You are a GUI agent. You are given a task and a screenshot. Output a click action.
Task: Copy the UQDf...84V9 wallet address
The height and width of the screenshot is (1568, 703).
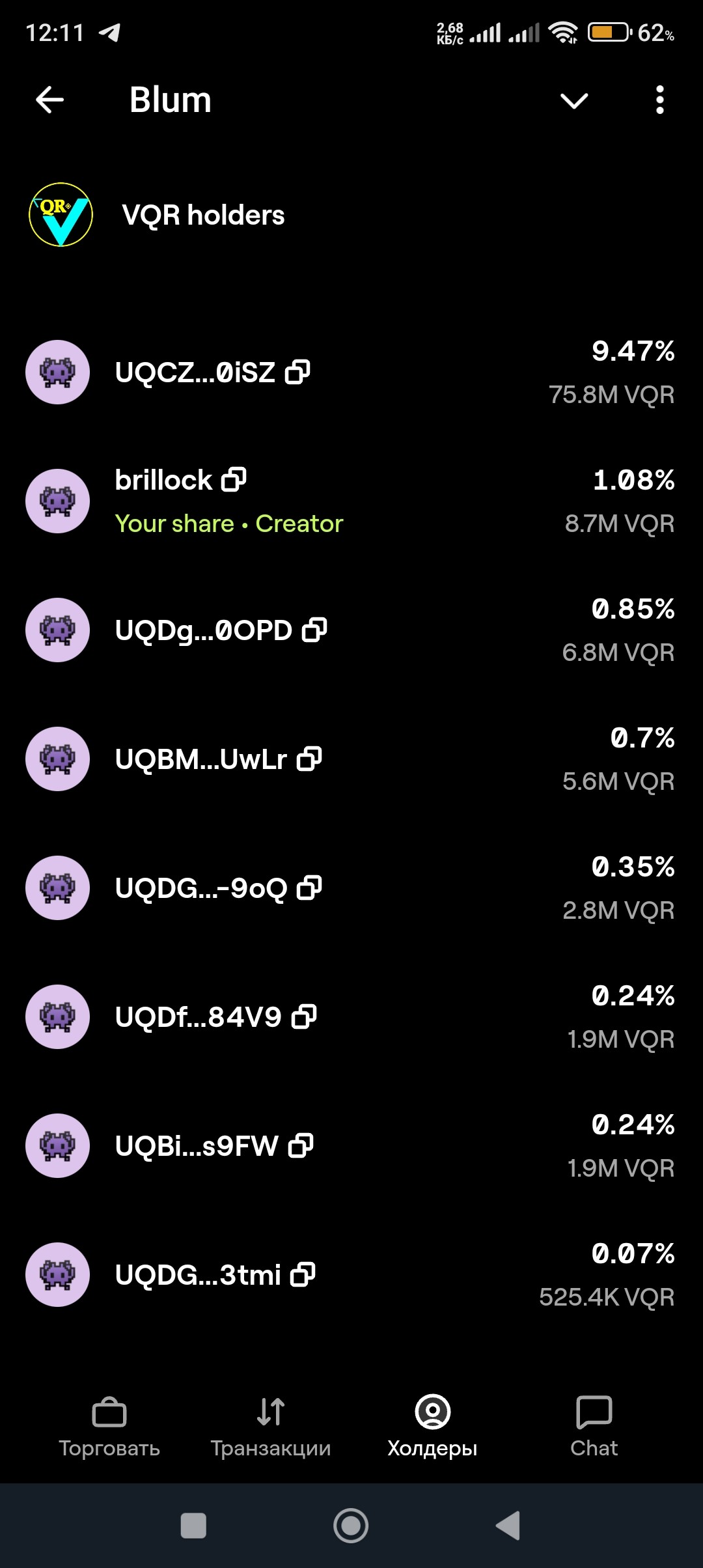click(304, 1016)
